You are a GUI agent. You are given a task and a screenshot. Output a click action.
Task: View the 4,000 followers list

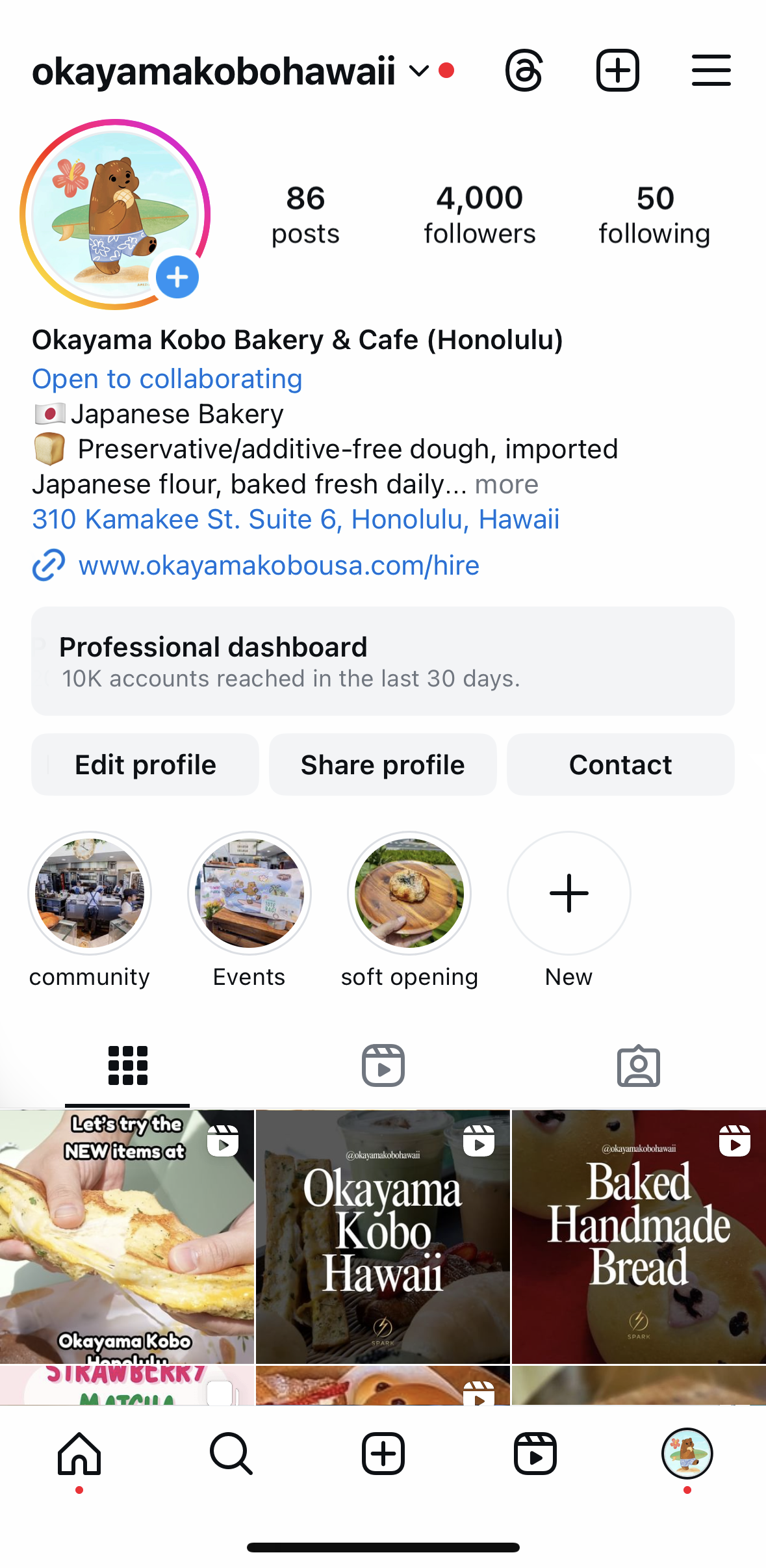click(479, 215)
